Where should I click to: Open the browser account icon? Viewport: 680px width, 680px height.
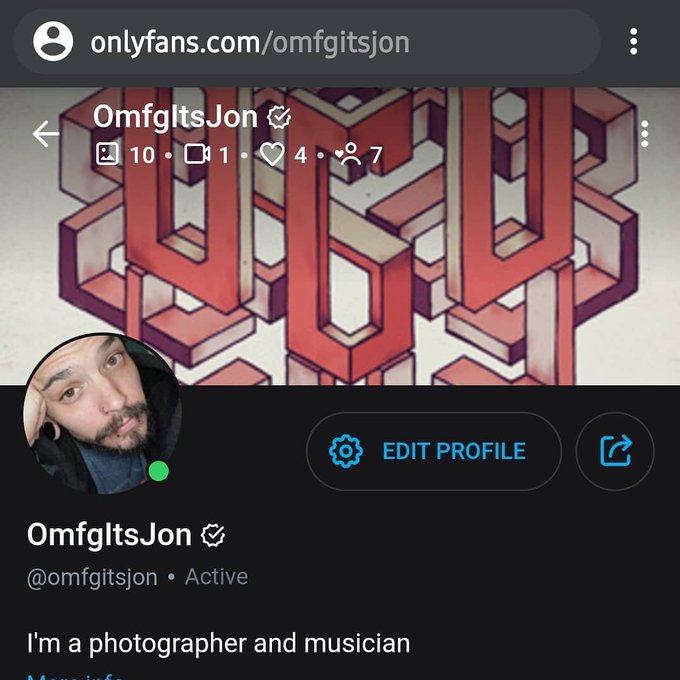click(x=53, y=42)
